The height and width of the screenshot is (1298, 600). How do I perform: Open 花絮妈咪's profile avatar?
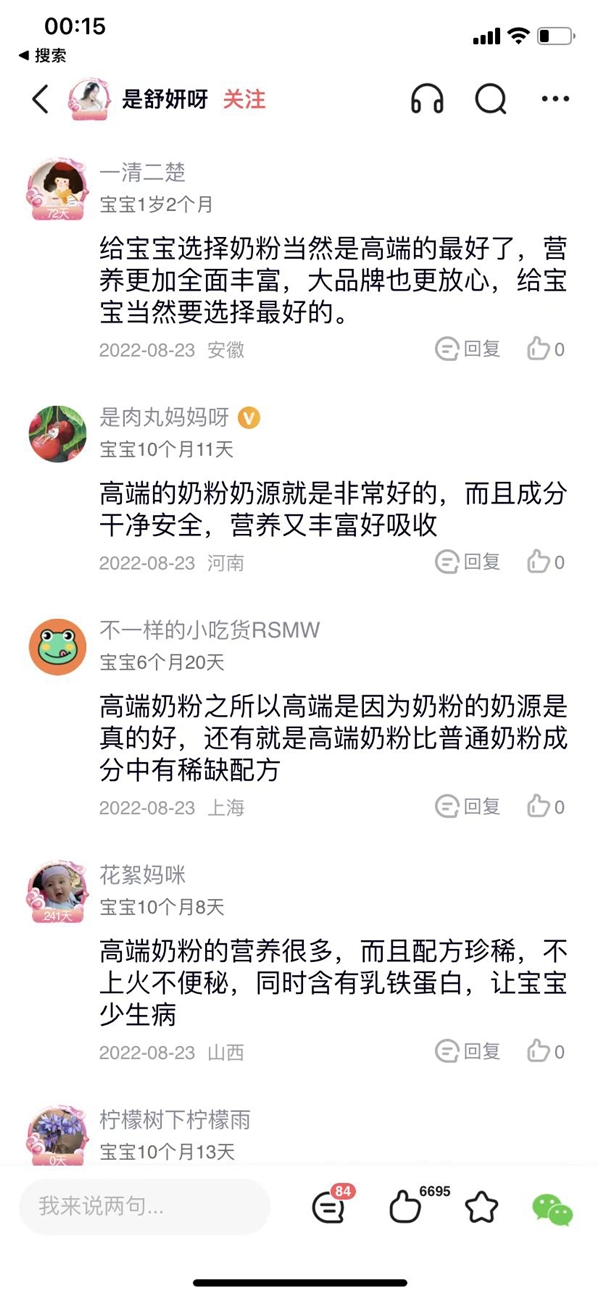pyautogui.click(x=56, y=888)
